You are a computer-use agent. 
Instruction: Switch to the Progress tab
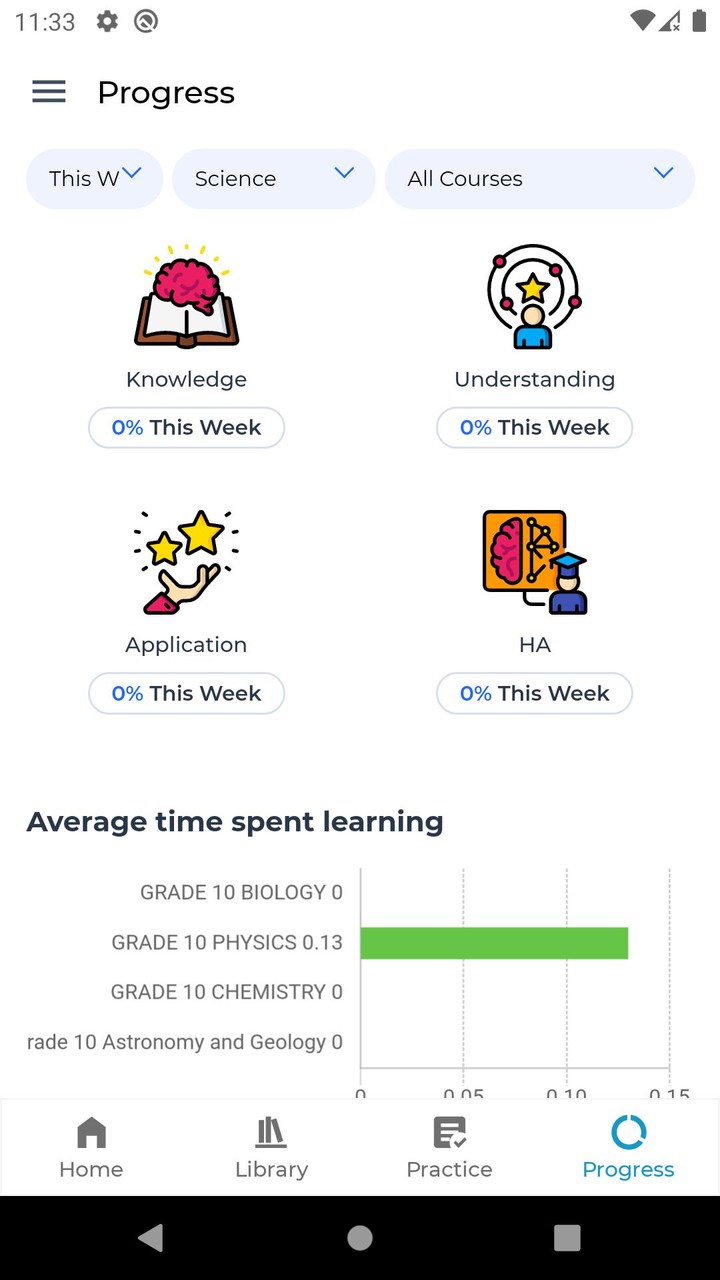(628, 1147)
